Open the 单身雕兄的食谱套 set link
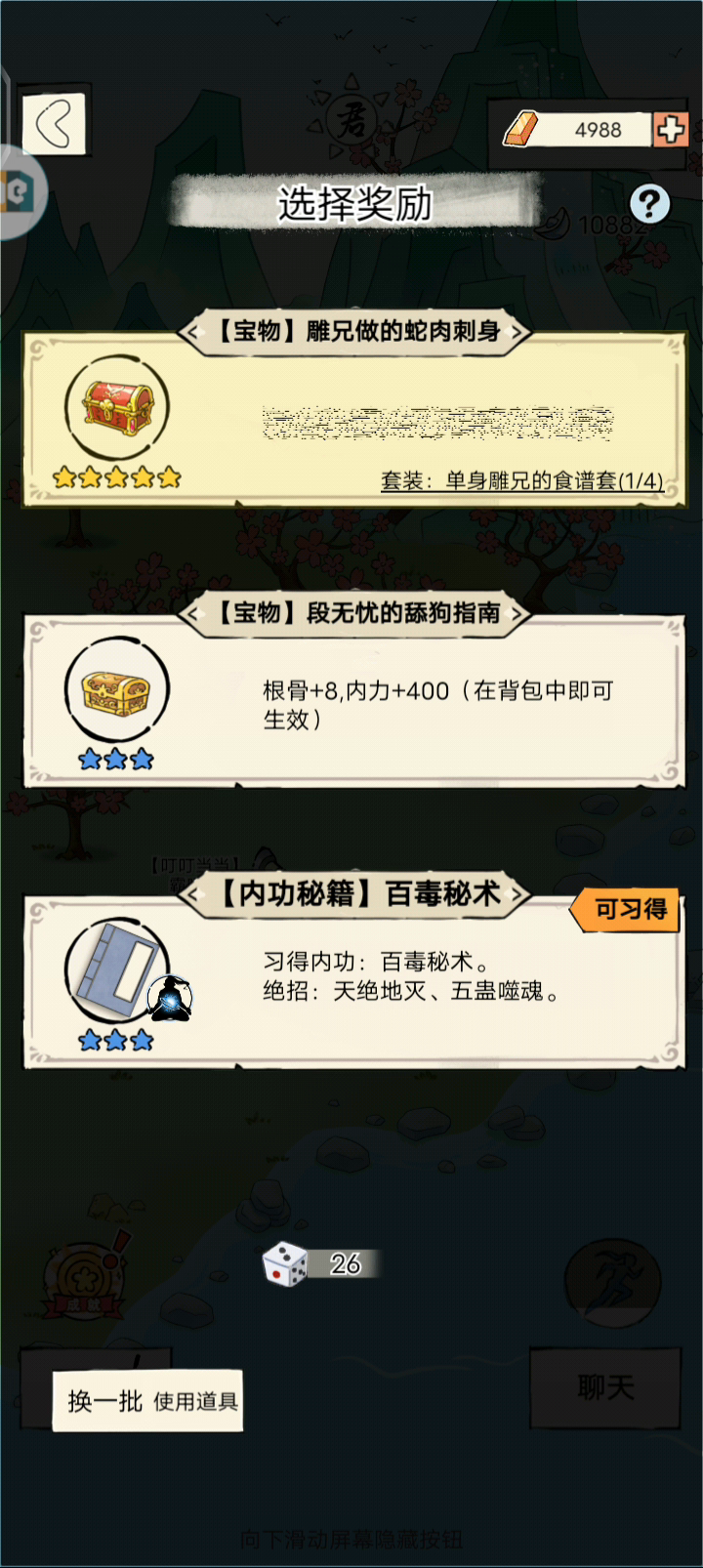Screen dimensions: 703x1568 521,480
